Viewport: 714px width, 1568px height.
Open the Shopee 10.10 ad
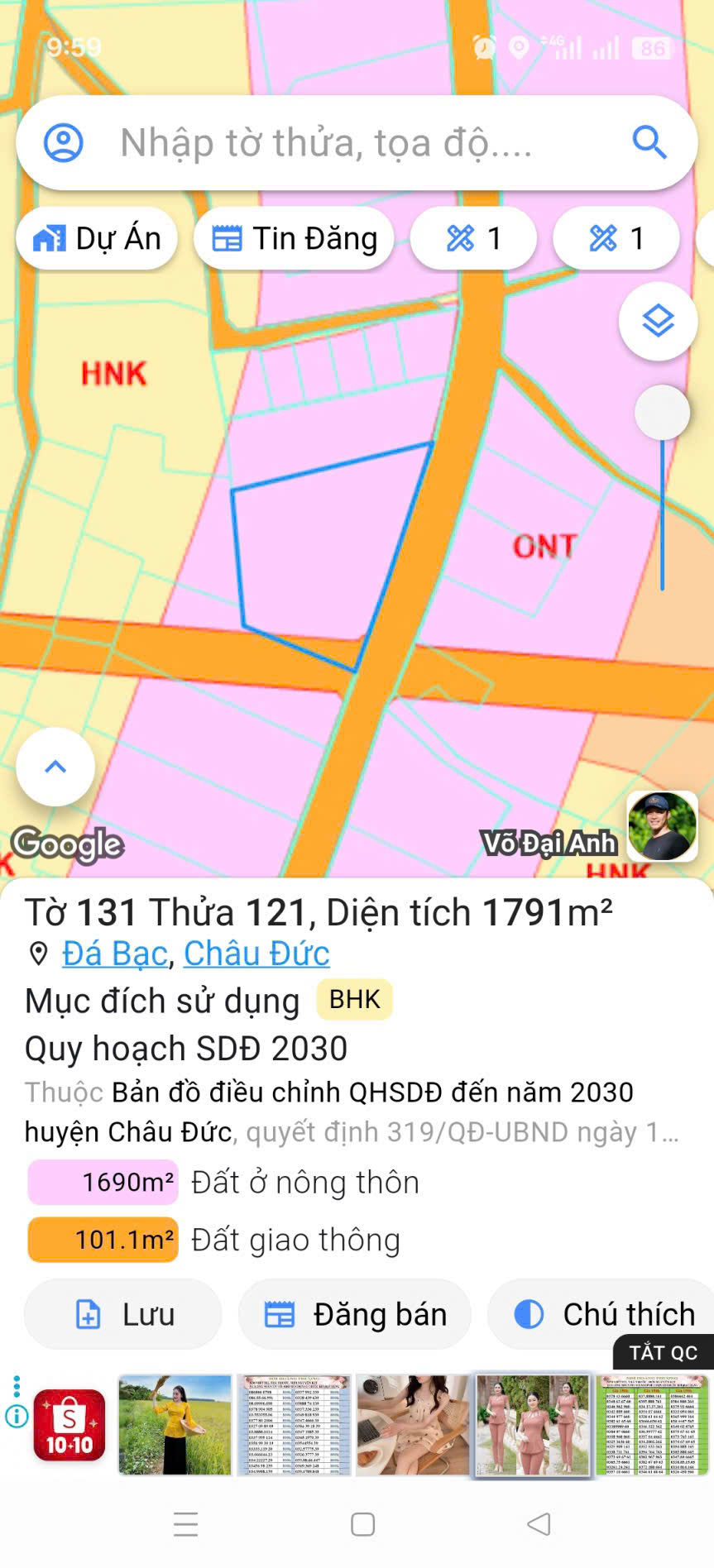pyautogui.click(x=69, y=1425)
